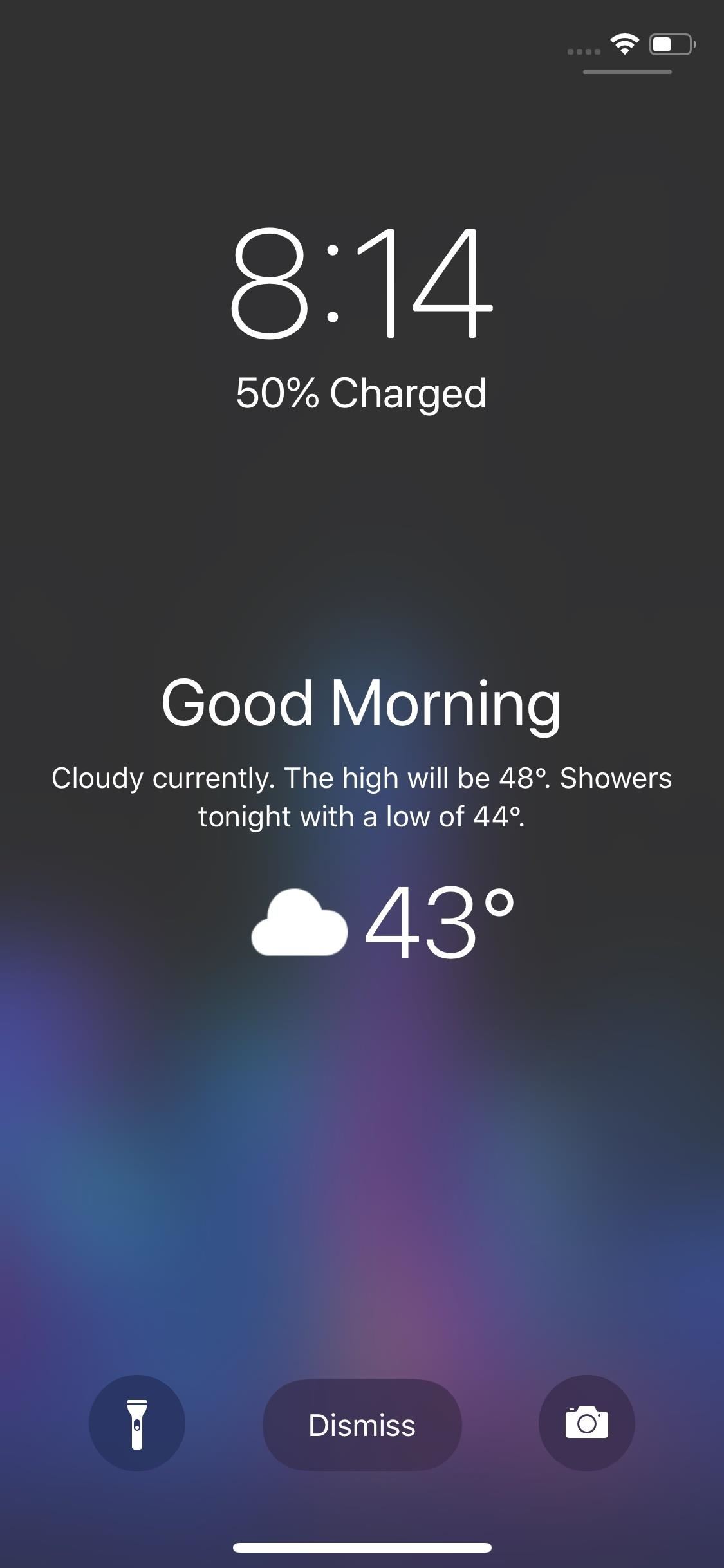The image size is (724, 1568).
Task: Tap the home indicator bar
Action: click(362, 1548)
